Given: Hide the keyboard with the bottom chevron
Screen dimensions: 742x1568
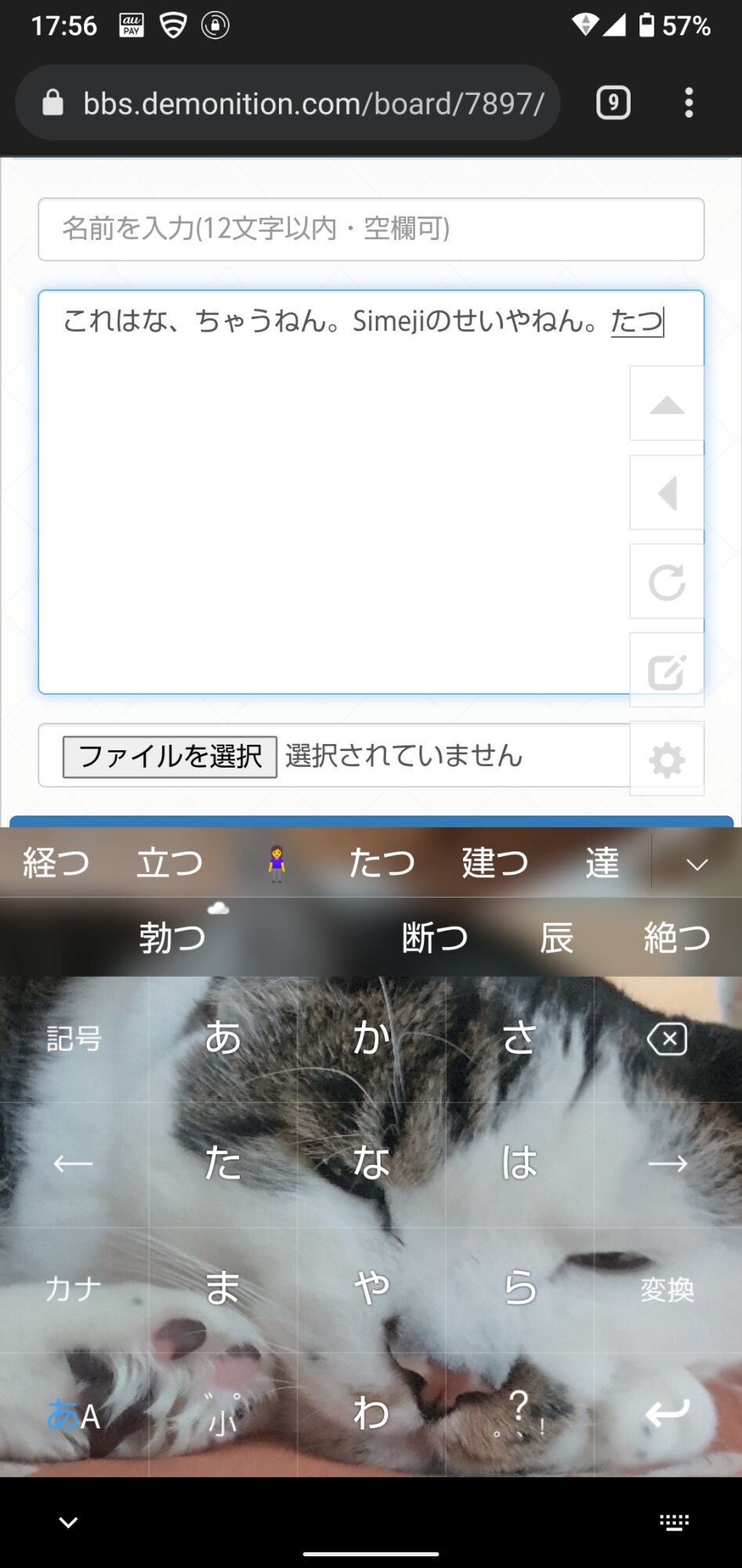Looking at the screenshot, I should (69, 1523).
